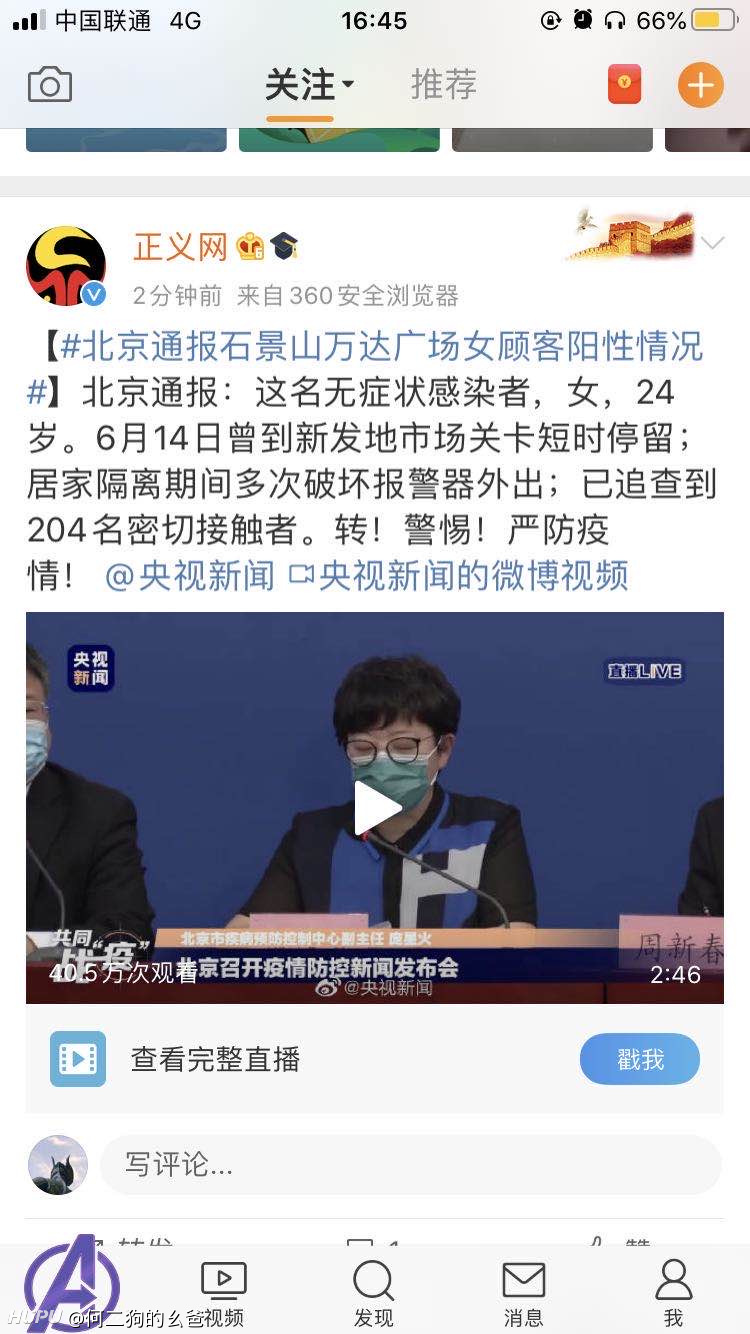The image size is (750, 1334).
Task: Switch to the 发现 tab
Action: pos(374,1293)
